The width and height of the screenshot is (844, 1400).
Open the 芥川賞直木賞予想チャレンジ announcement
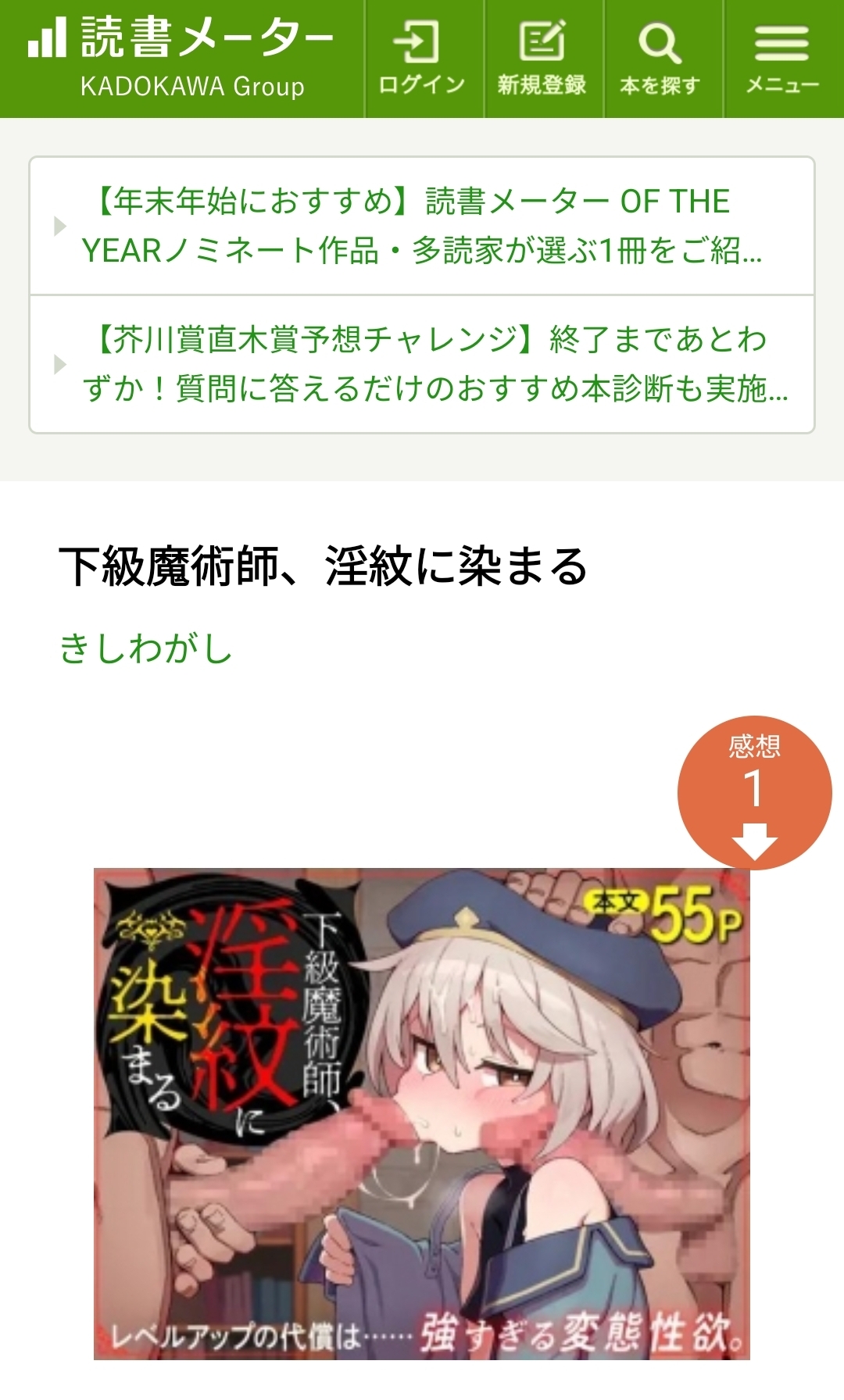click(422, 364)
